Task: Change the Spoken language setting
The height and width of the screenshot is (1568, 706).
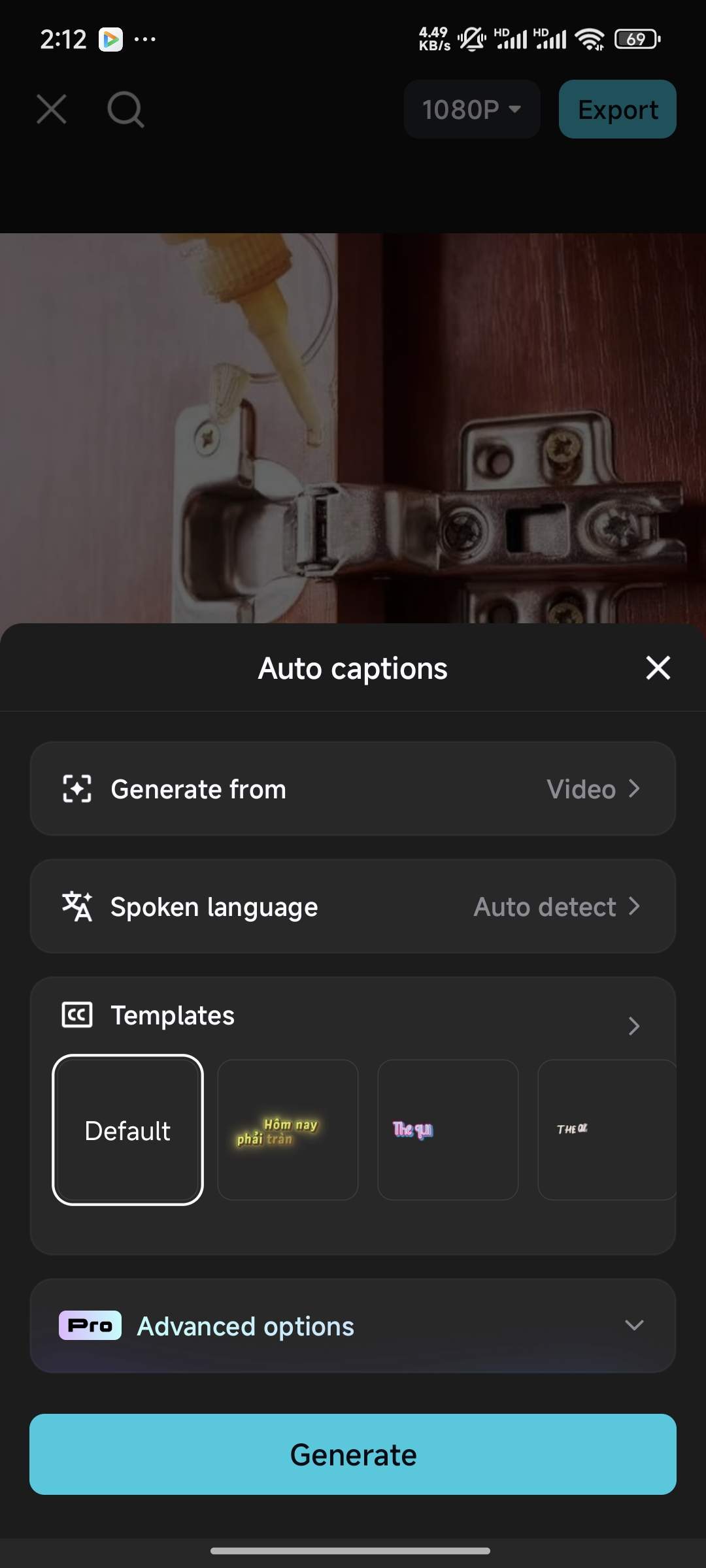Action: click(x=352, y=906)
